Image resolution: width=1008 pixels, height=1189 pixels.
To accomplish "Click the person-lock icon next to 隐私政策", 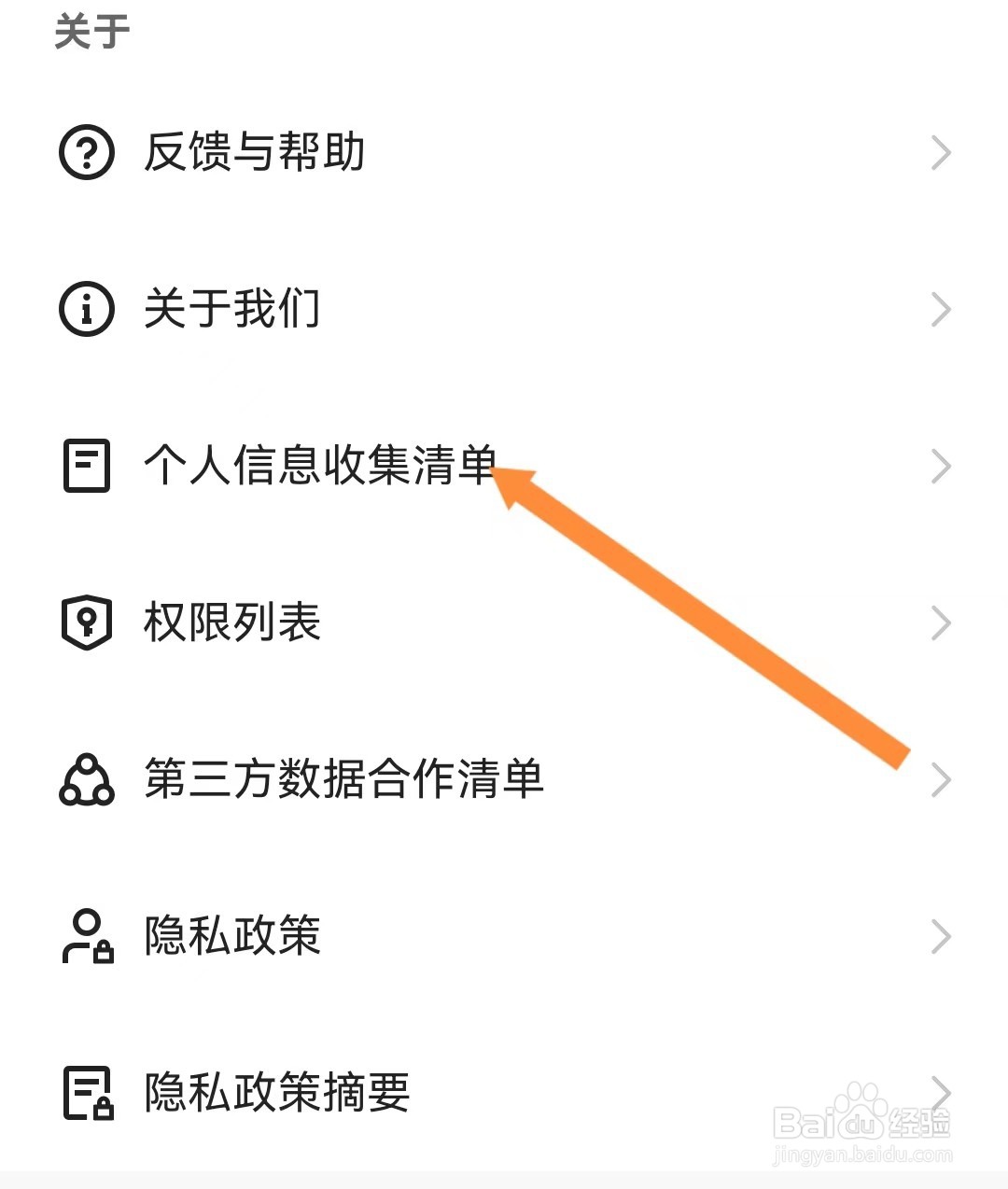I will [85, 937].
